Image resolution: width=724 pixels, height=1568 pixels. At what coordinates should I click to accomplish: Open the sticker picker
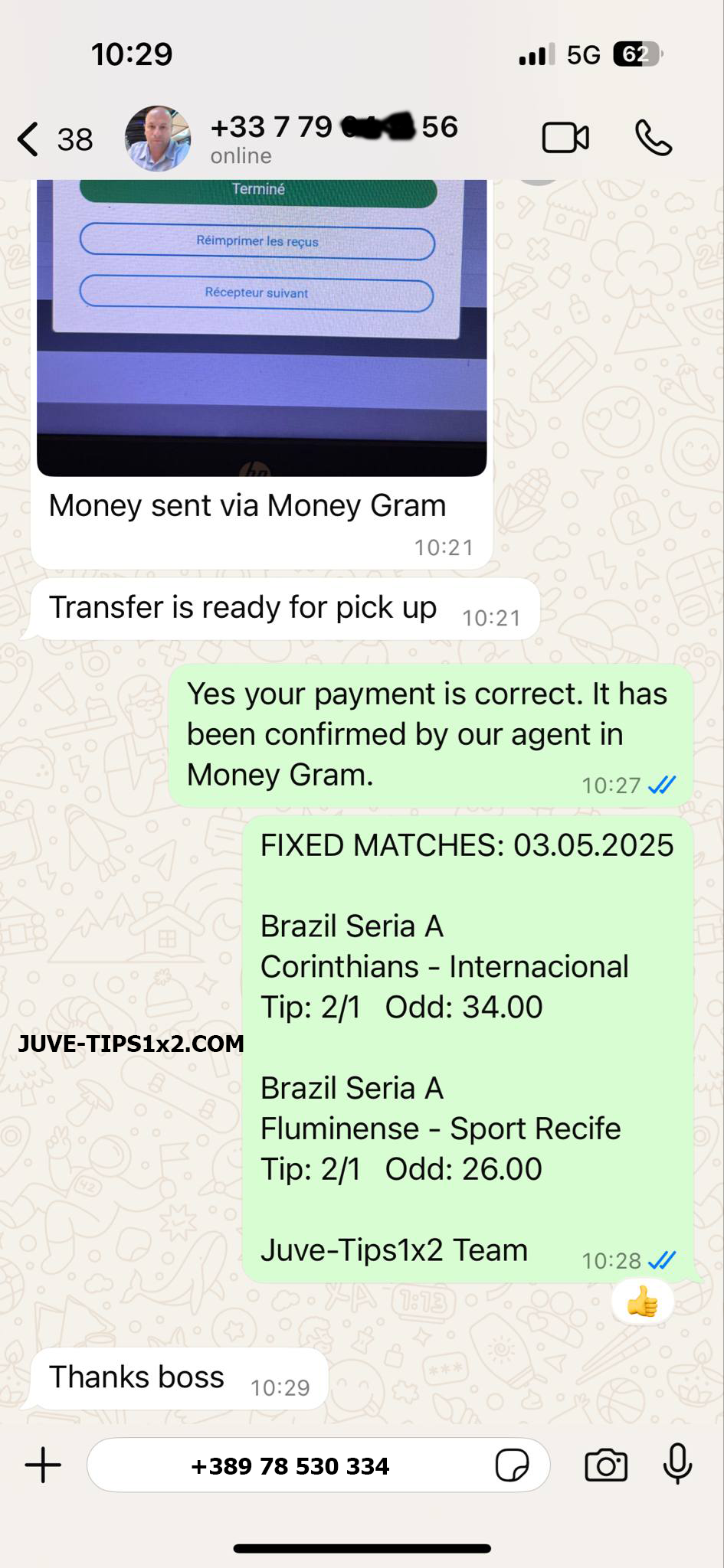(x=512, y=1465)
